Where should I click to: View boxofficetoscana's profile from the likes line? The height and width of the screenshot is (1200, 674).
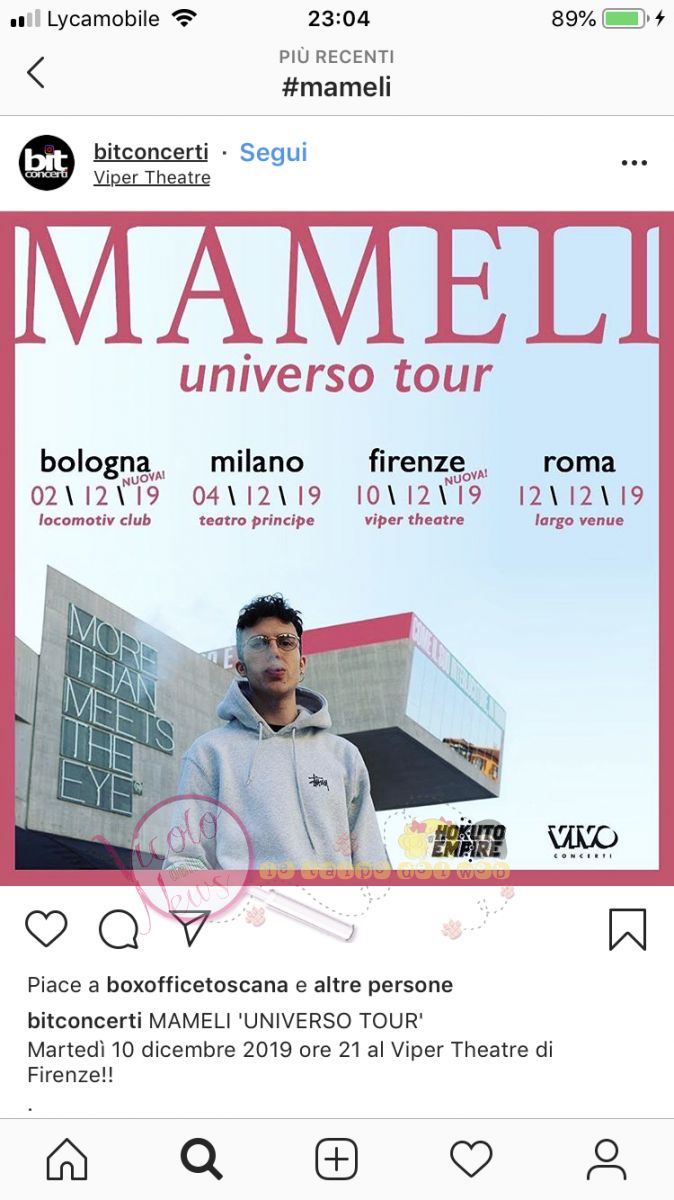[x=198, y=985]
